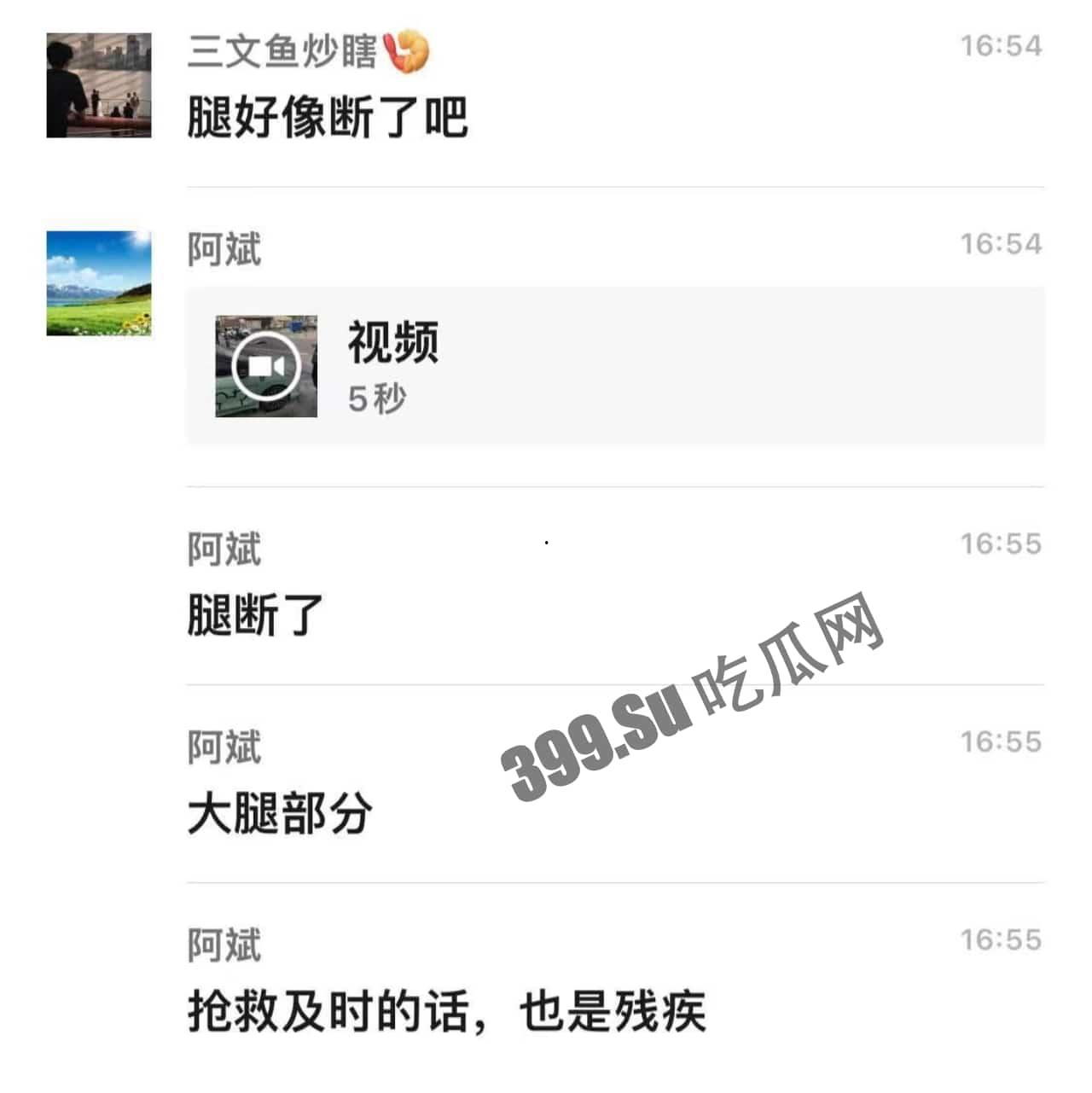Select the message 腿断了

click(252, 616)
